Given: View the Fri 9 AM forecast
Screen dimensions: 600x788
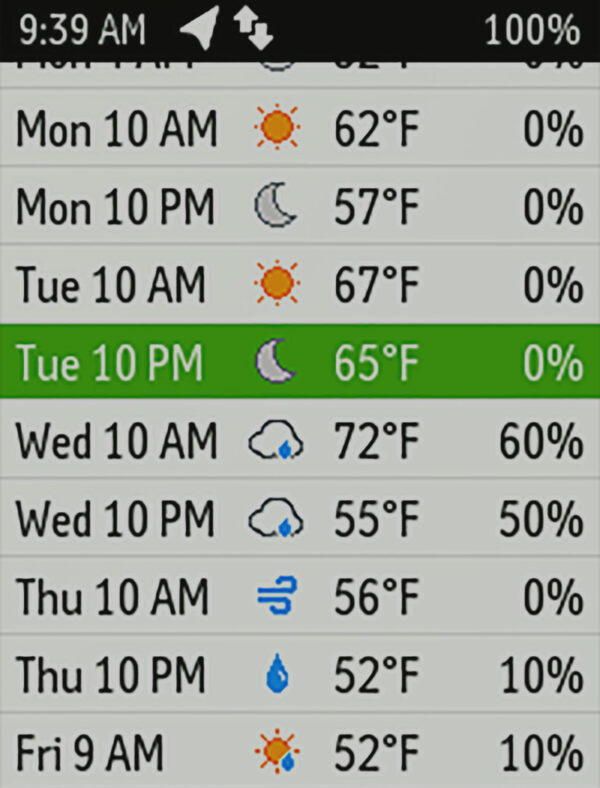Looking at the screenshot, I should point(300,752).
